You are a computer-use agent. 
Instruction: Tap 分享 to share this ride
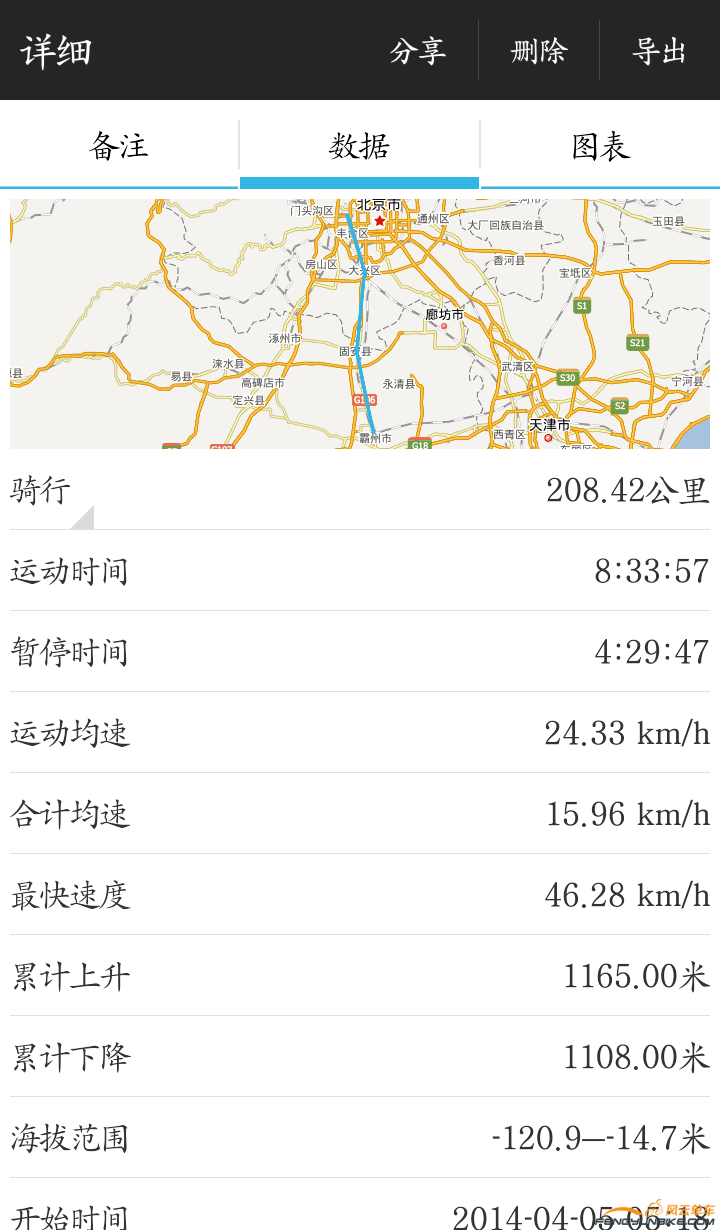(x=417, y=50)
